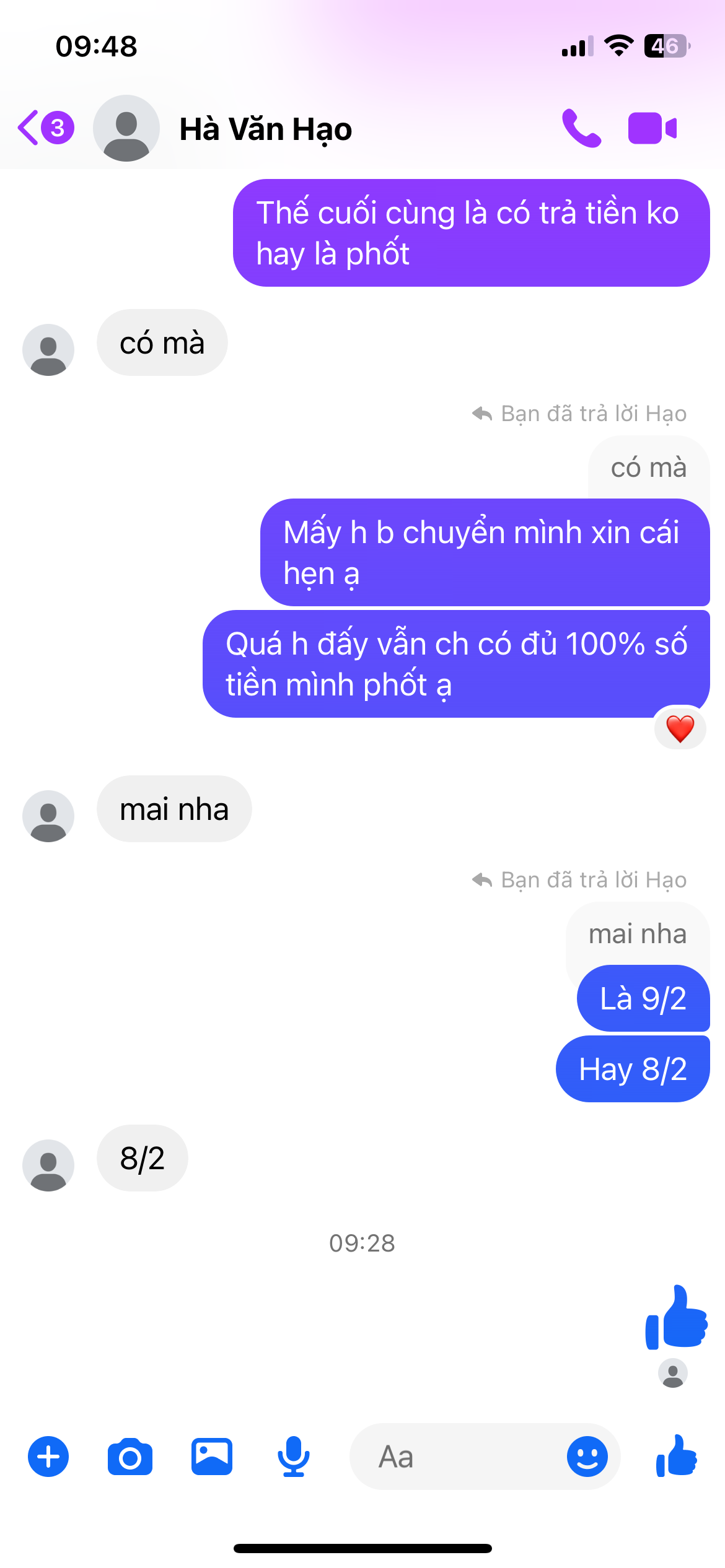Send a thumbs-up like in the composer
Viewport: 725px width, 1568px height.
[677, 1455]
